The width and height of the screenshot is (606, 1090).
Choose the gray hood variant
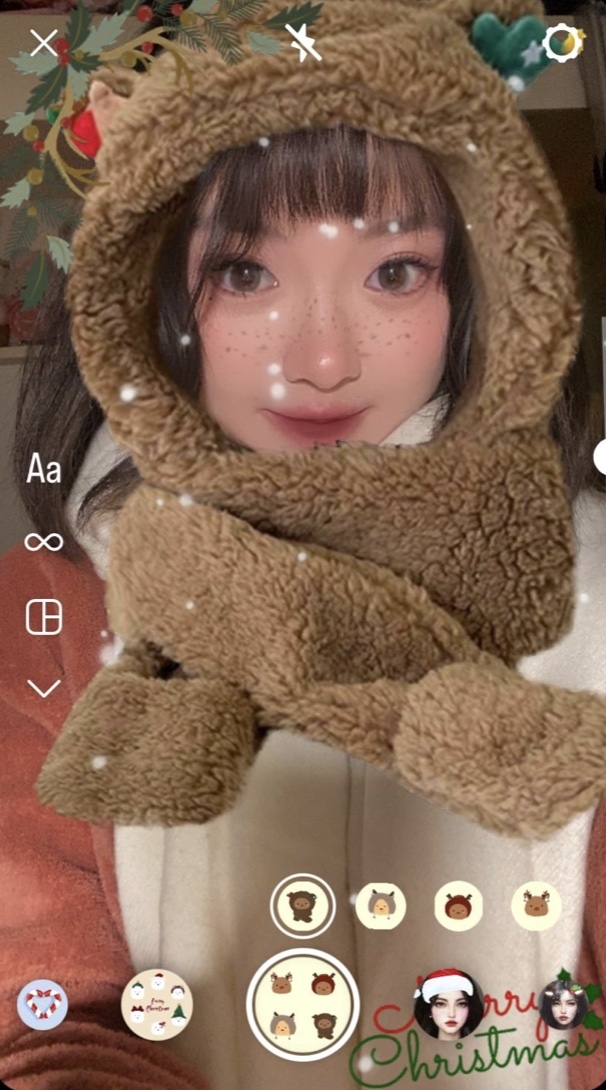(380, 906)
